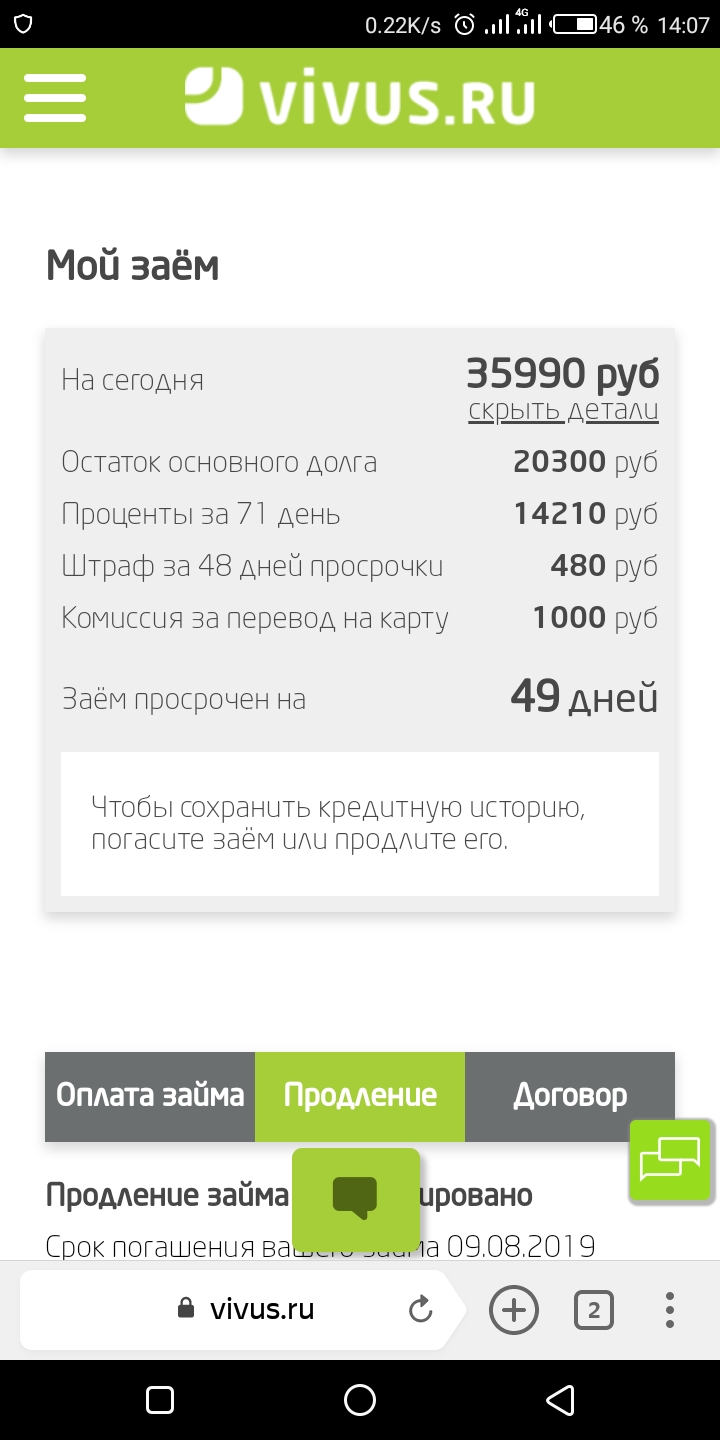Select the 'Продление' tab

pos(360,1096)
